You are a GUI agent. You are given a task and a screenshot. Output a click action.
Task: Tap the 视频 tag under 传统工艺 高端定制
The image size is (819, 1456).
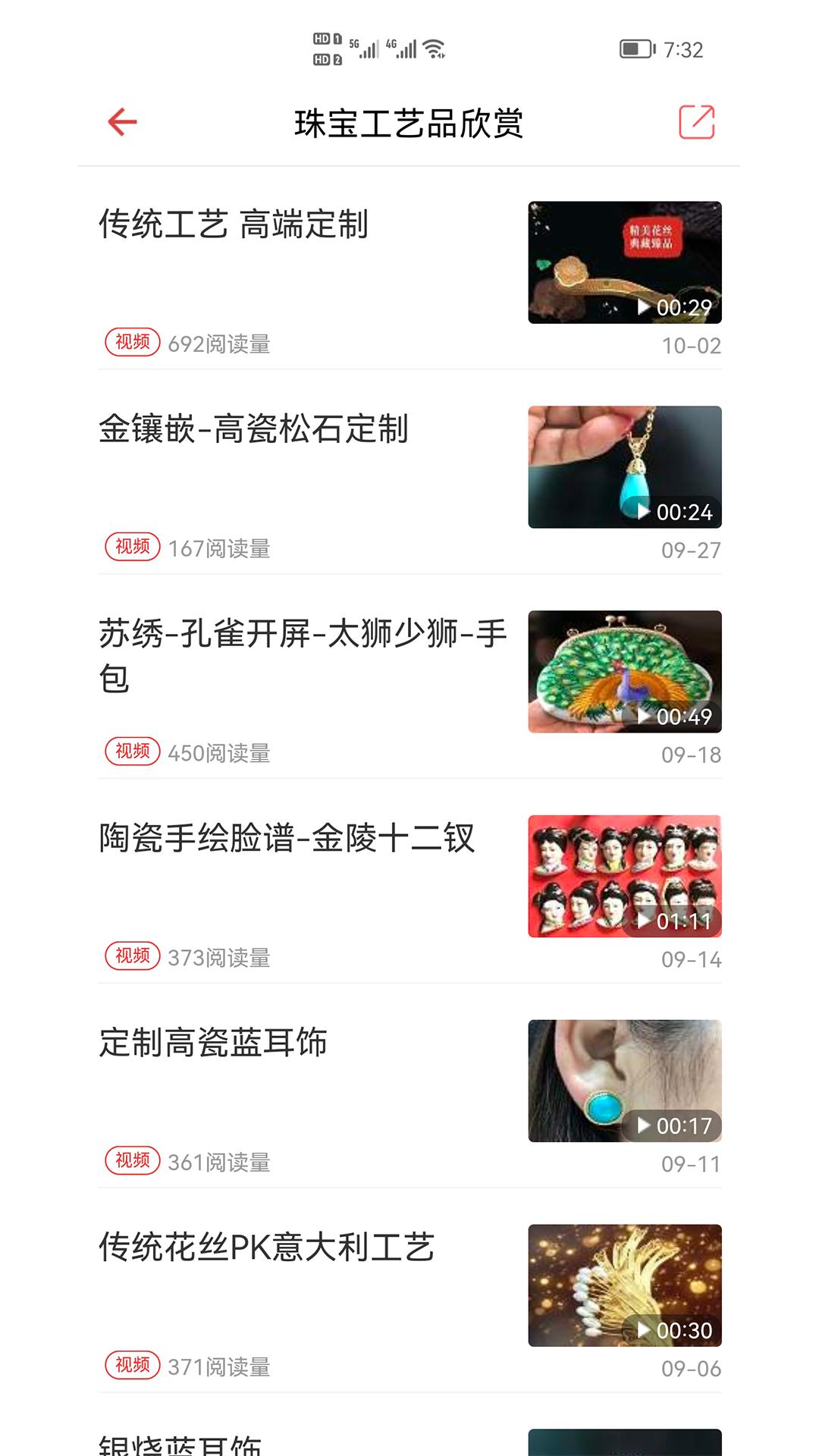pyautogui.click(x=133, y=344)
